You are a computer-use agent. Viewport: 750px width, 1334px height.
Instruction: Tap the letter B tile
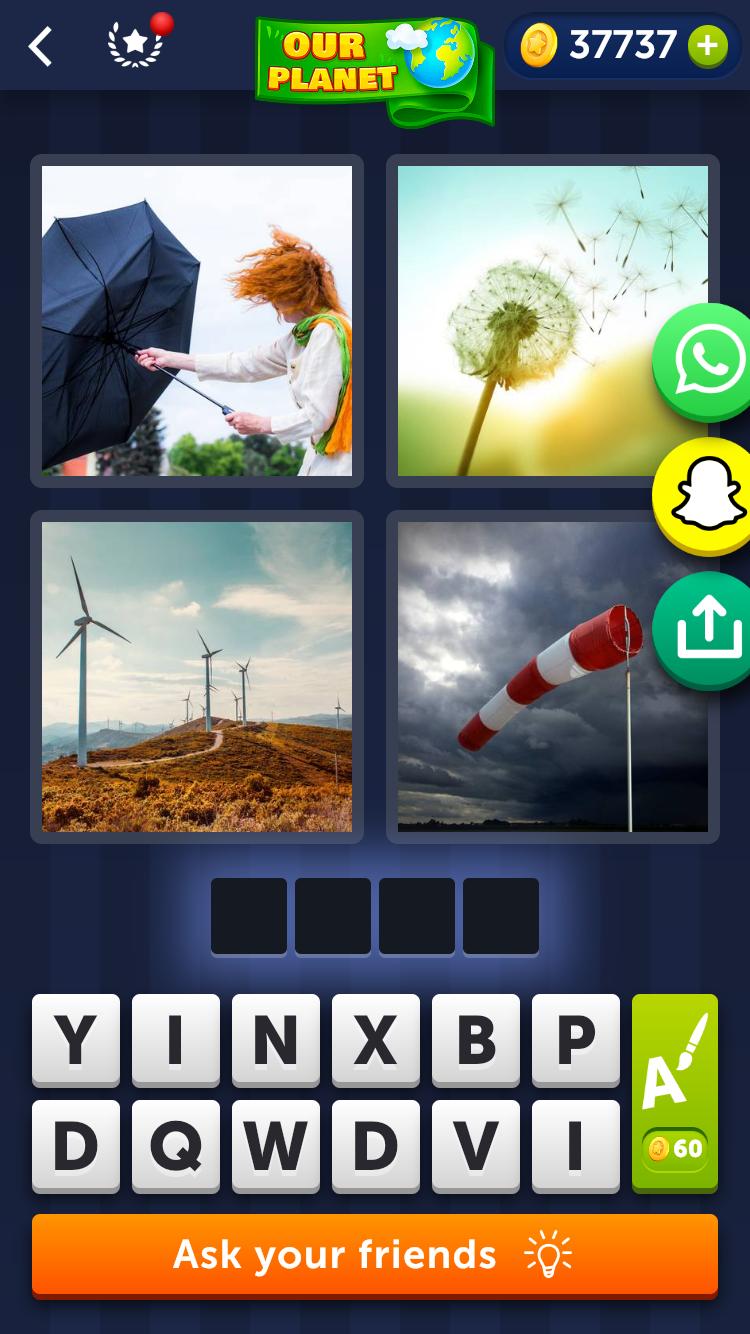click(x=476, y=1040)
